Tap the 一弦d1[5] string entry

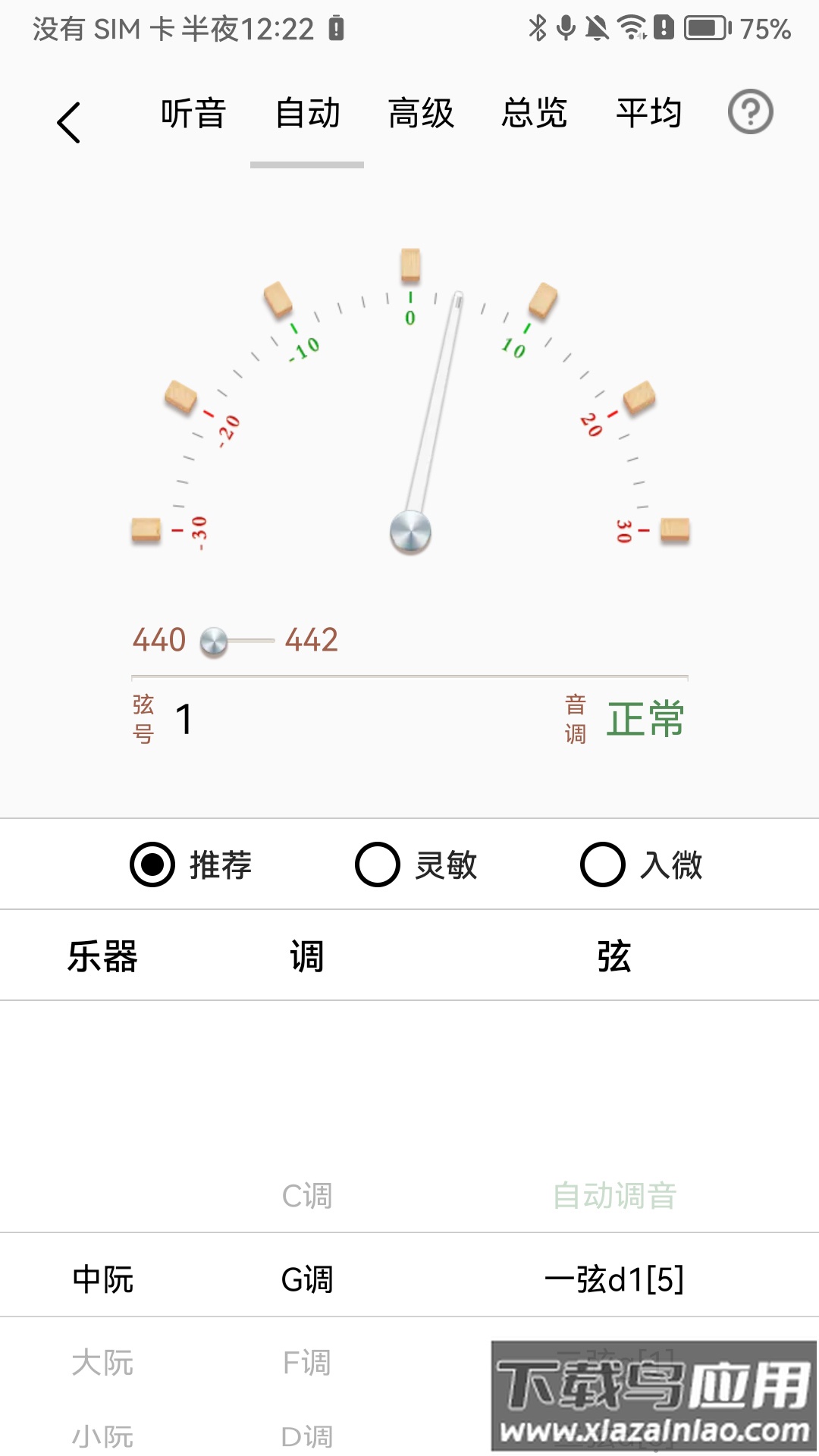(616, 1279)
